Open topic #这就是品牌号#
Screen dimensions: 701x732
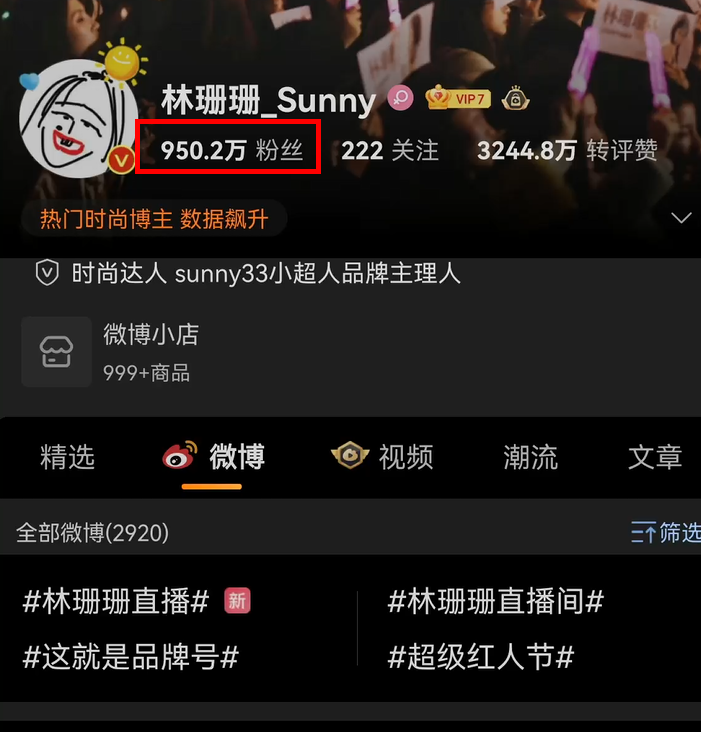pyautogui.click(x=131, y=657)
